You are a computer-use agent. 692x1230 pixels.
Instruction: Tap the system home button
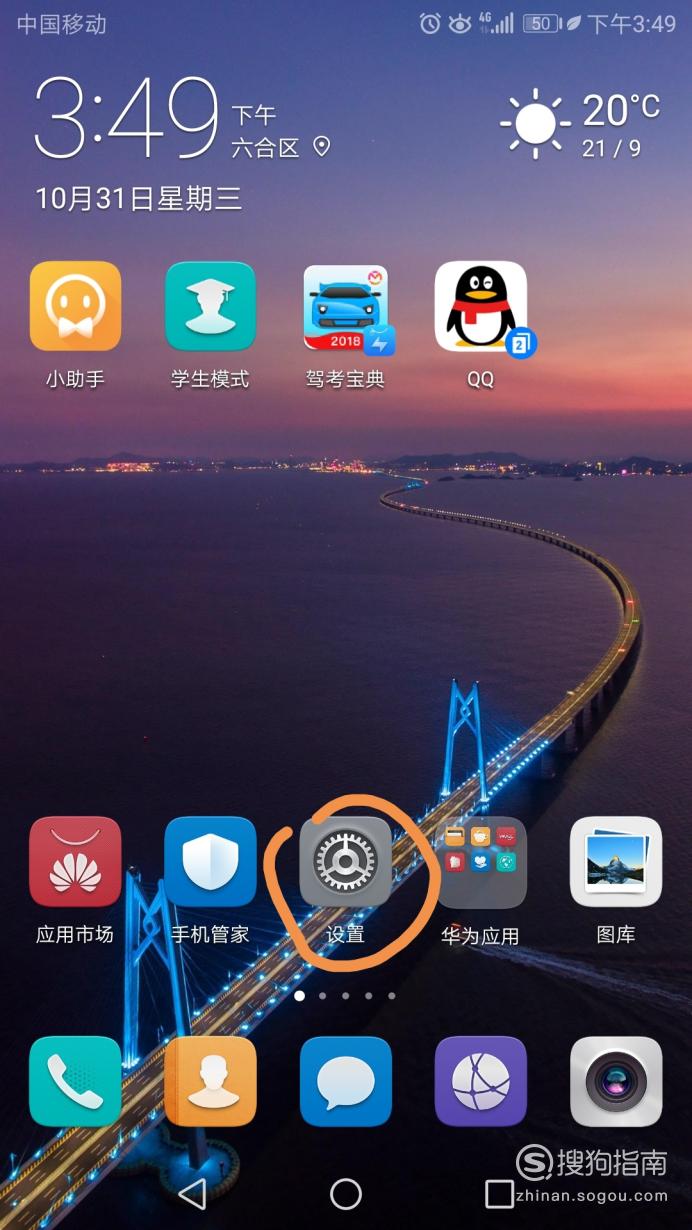[346, 1193]
